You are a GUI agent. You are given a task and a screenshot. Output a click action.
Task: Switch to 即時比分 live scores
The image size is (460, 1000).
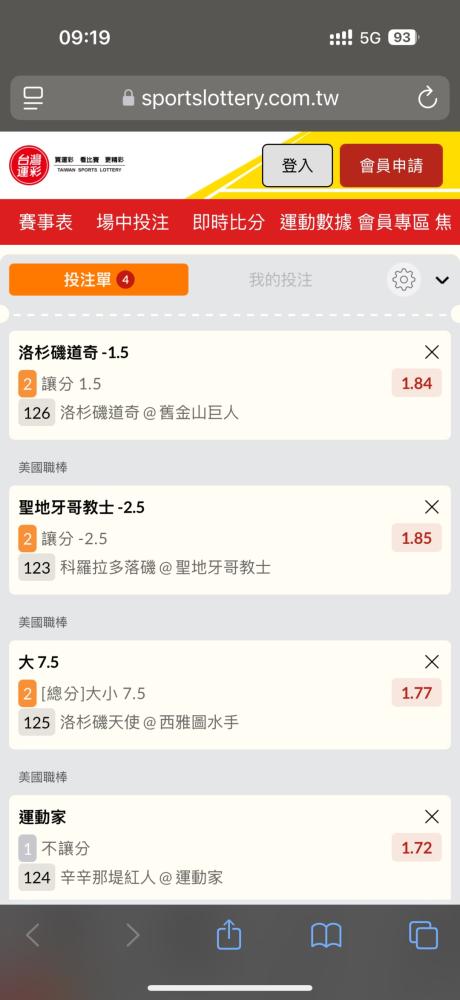click(228, 222)
